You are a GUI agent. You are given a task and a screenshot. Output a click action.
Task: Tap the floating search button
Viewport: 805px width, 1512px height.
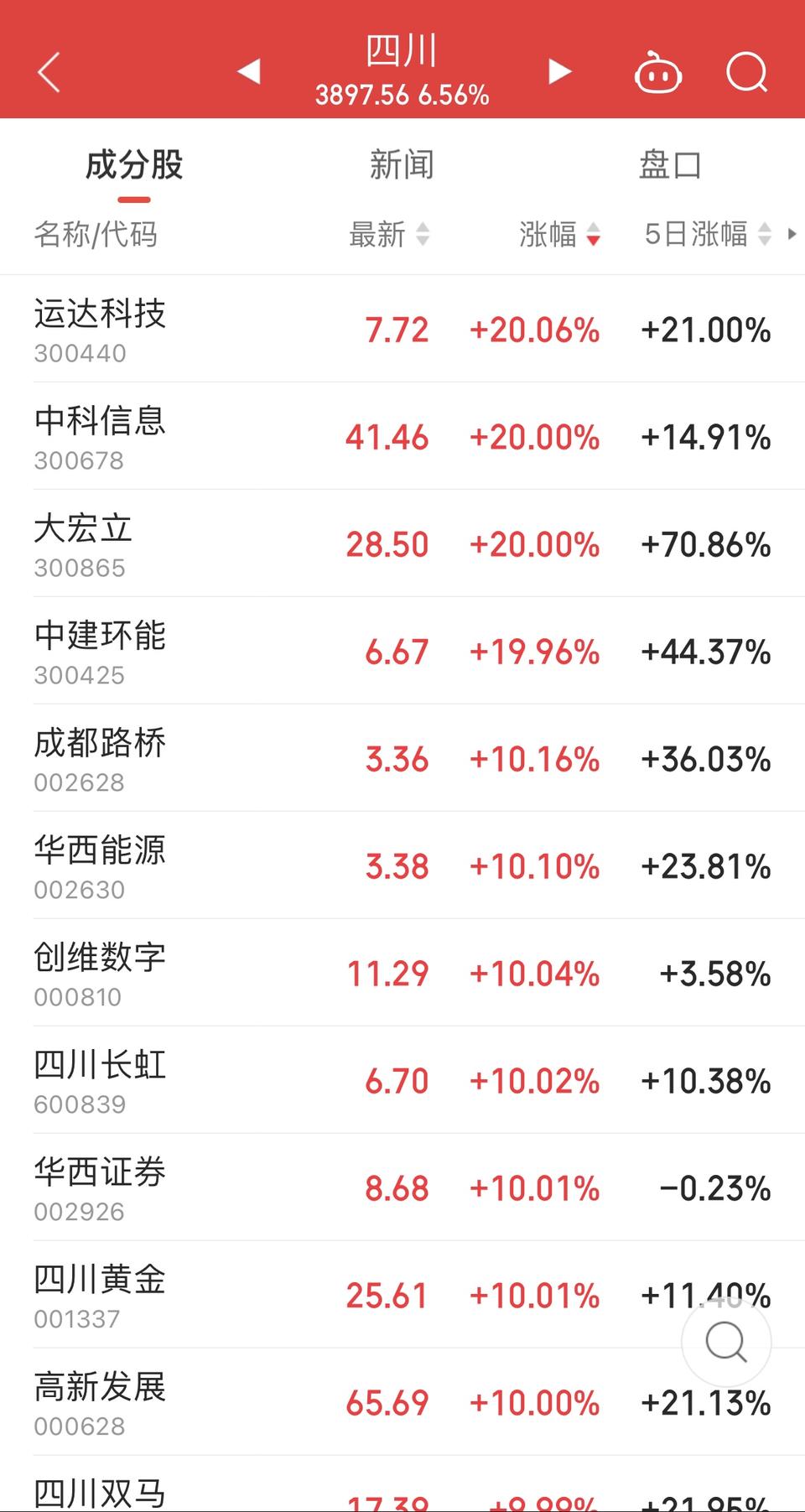coord(726,1342)
